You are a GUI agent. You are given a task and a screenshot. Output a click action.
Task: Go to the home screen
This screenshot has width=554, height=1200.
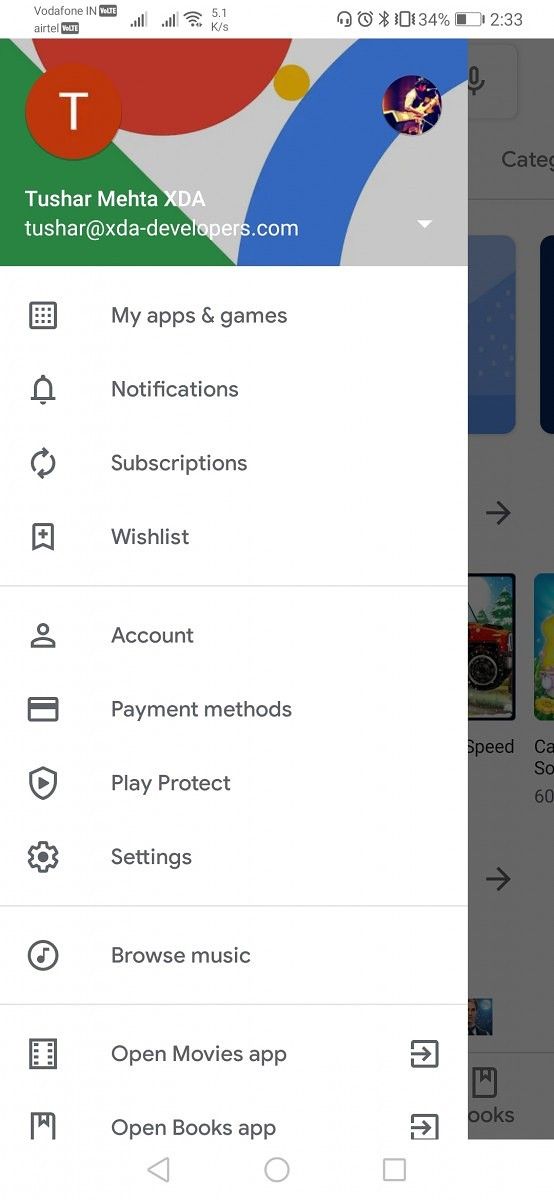[277, 1169]
